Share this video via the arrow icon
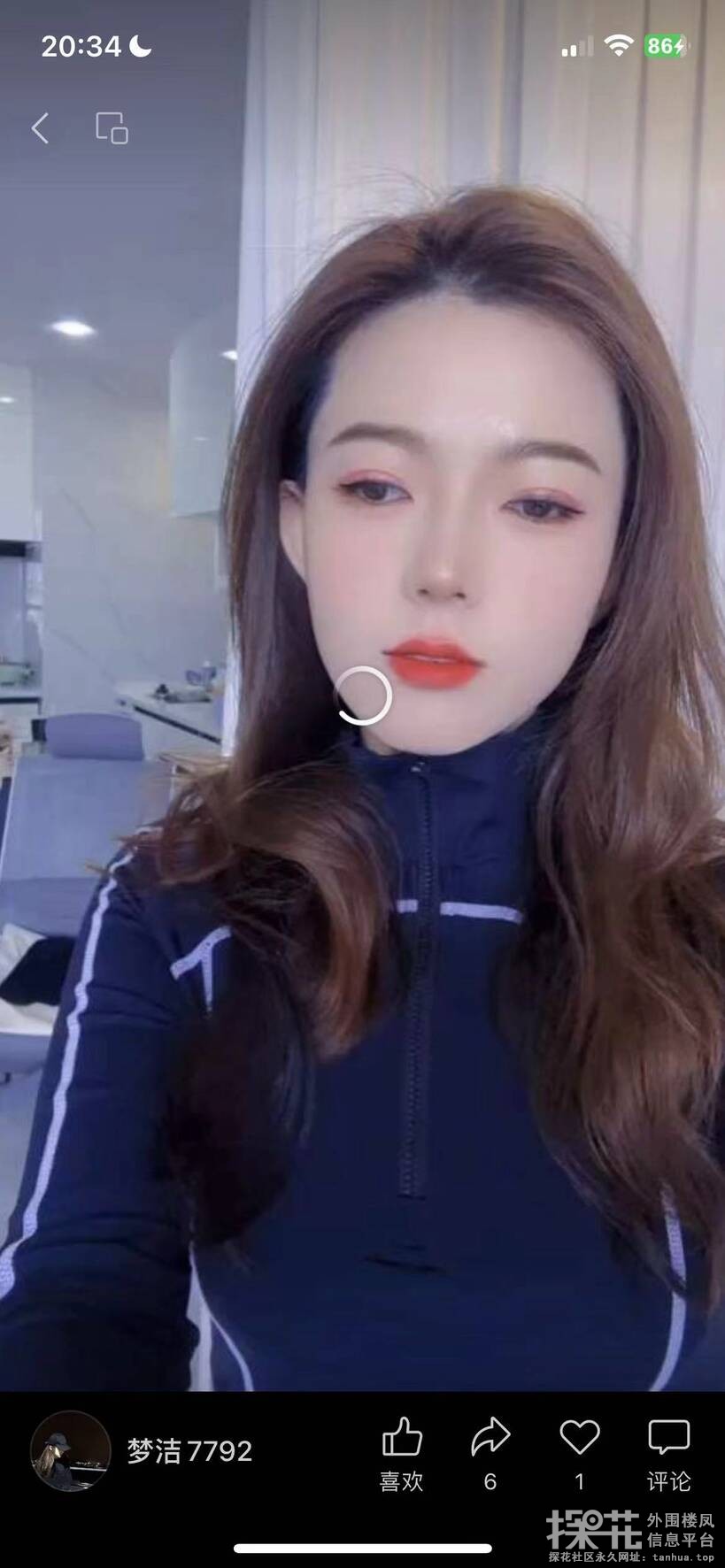Viewport: 725px width, 1568px height. tap(490, 1438)
